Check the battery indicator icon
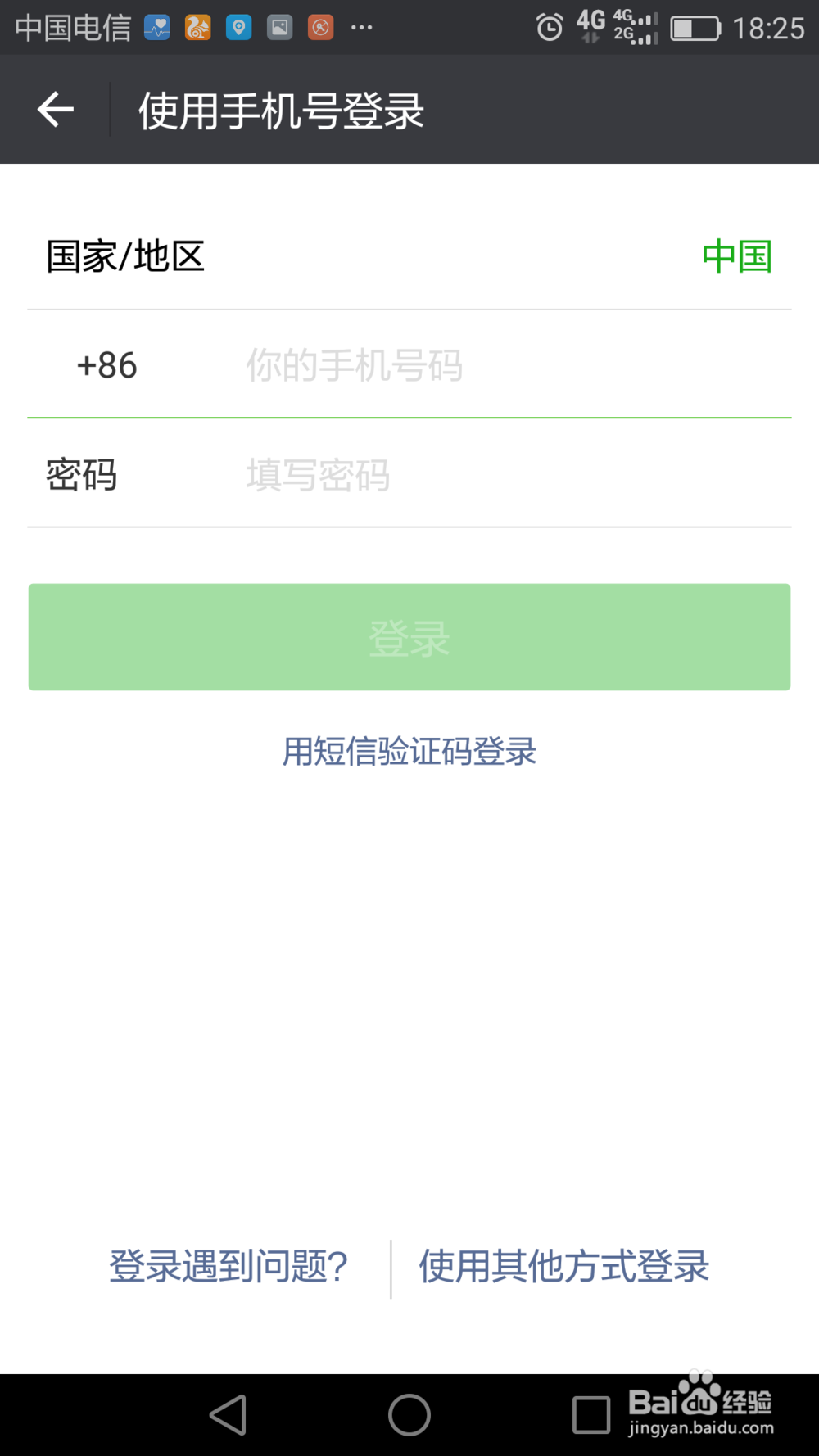819x1456 pixels. click(692, 27)
